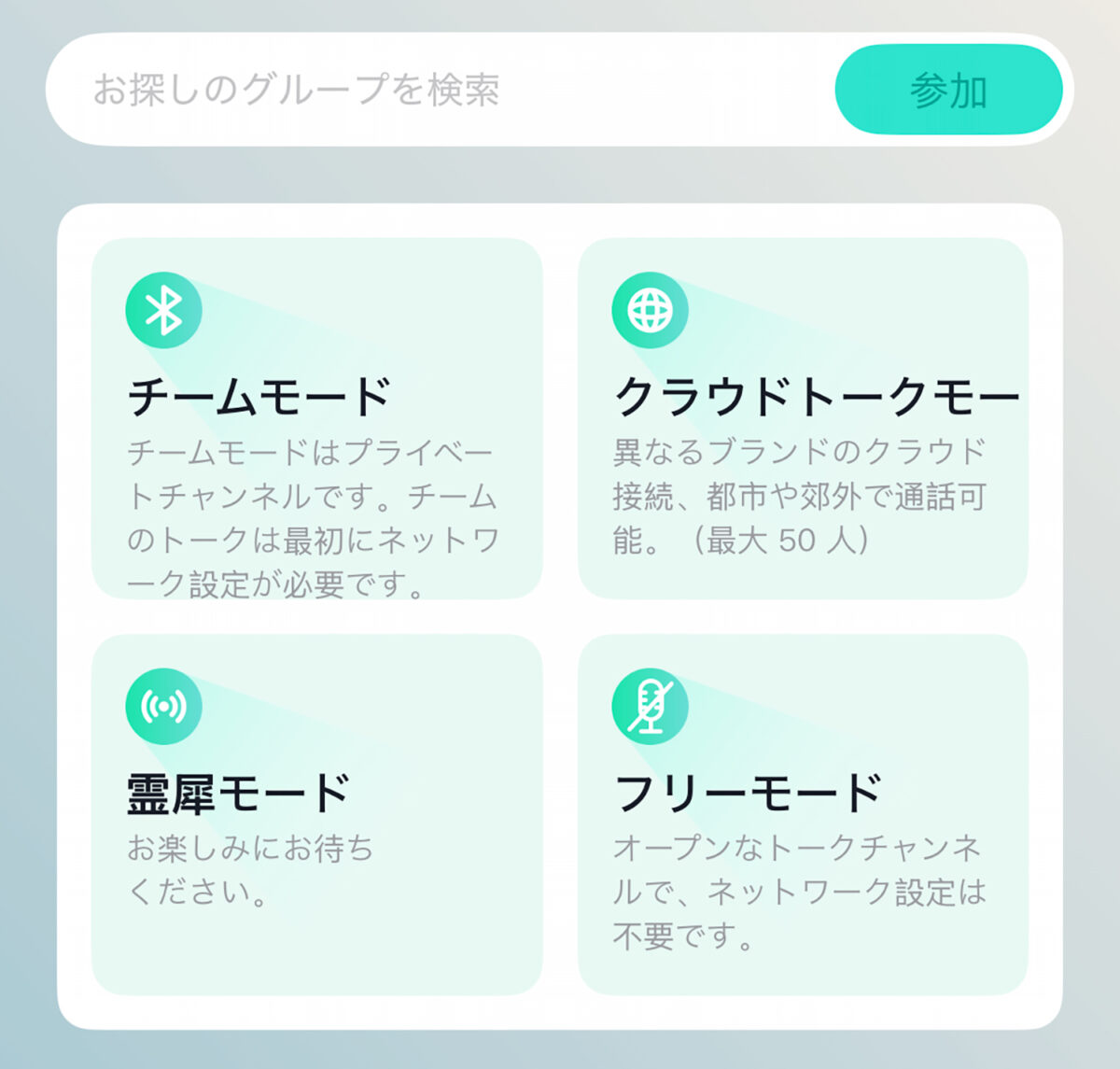Viewport: 1120px width, 1069px height.
Task: Open the チームモード card
Action: click(x=316, y=418)
